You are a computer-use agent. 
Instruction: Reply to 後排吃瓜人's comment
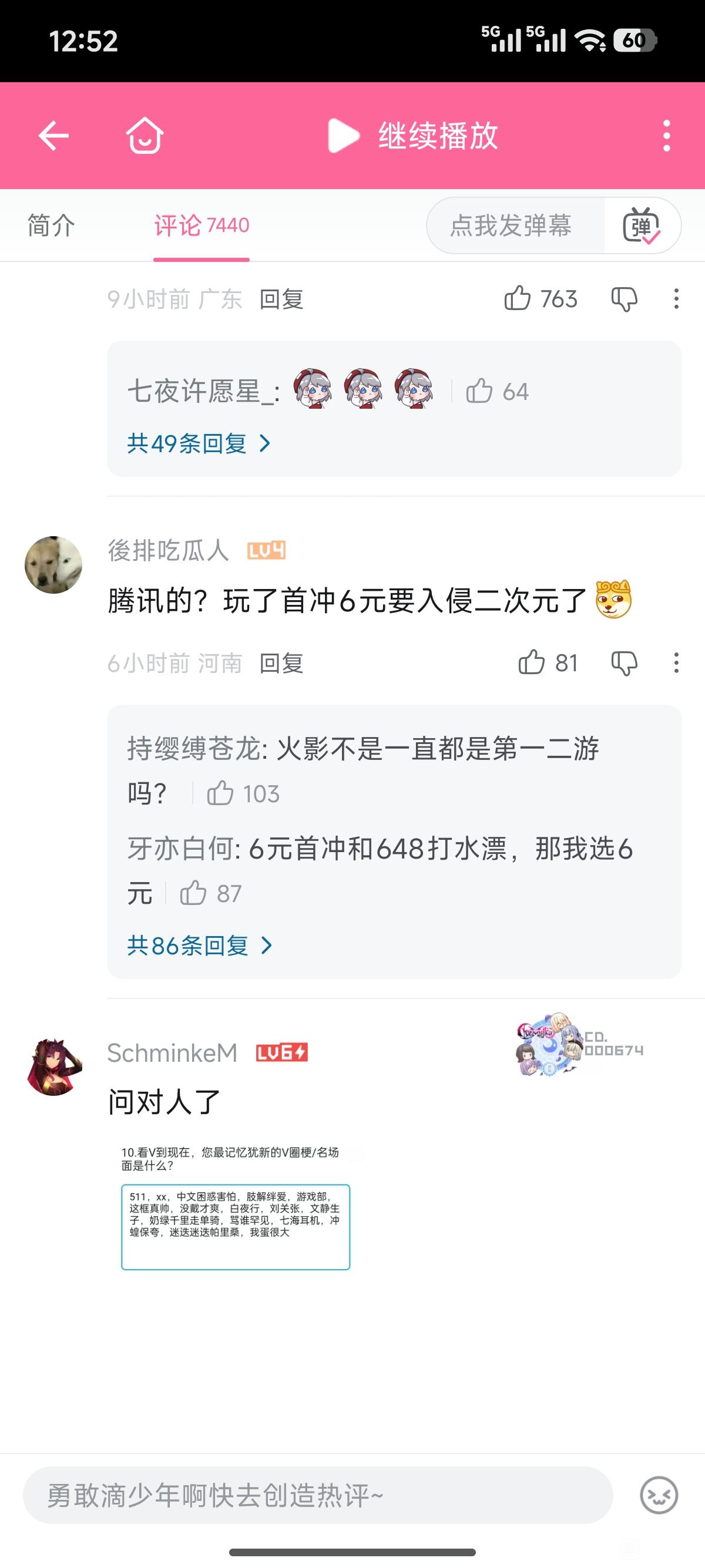point(281,663)
